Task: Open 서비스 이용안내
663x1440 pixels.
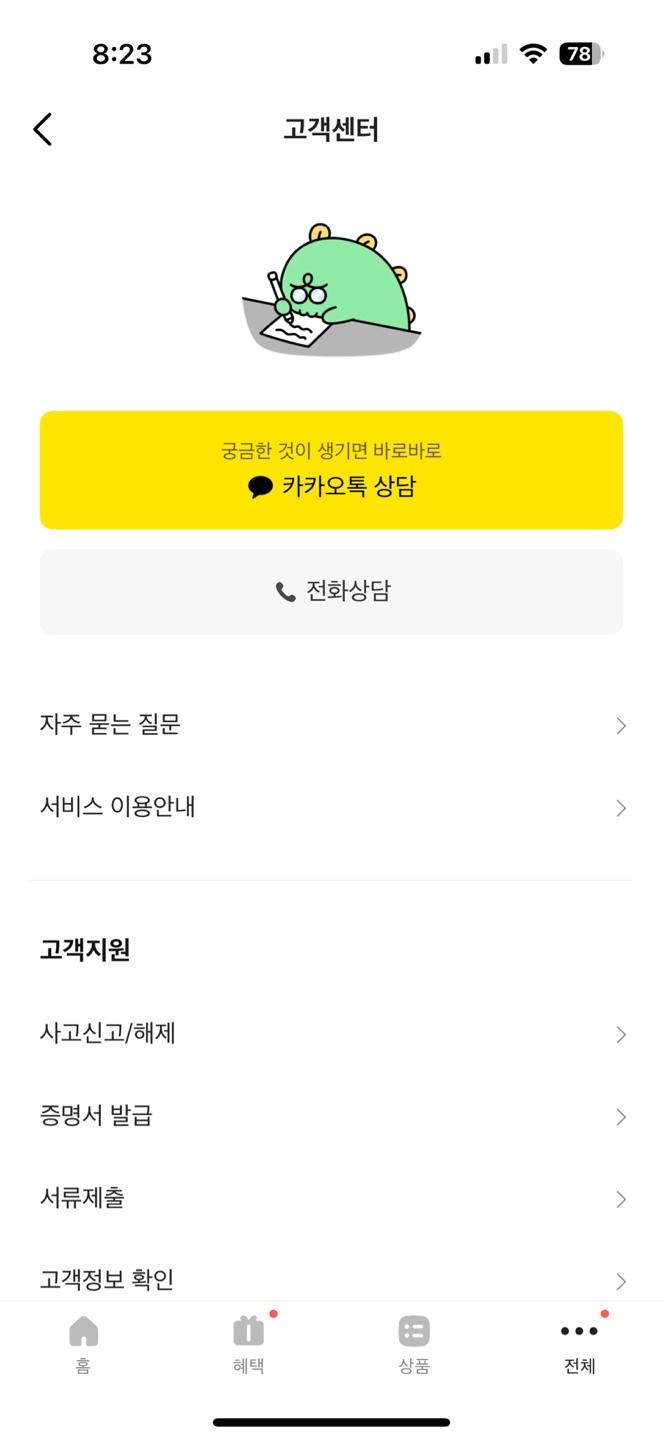Action: point(331,807)
